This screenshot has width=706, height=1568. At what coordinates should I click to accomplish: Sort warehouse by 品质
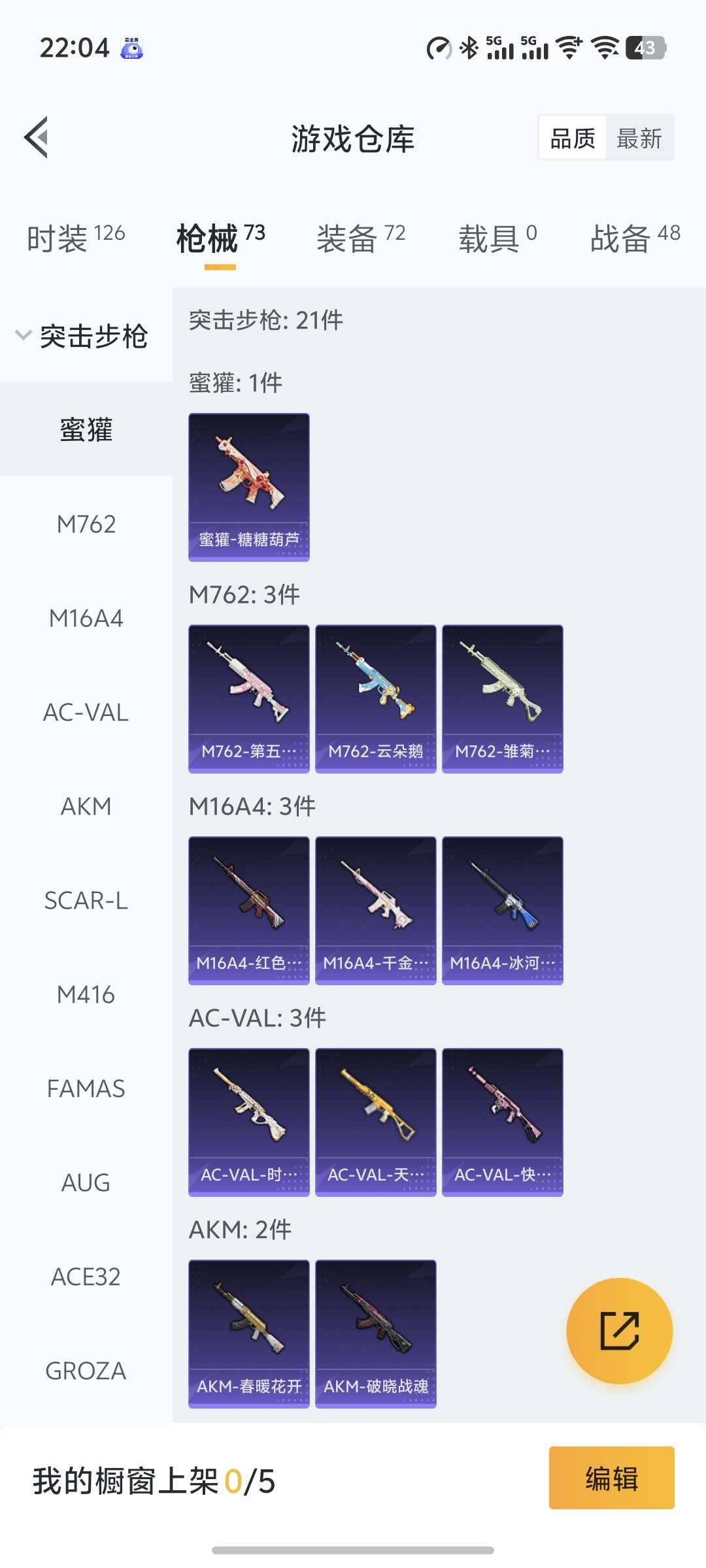tap(573, 139)
